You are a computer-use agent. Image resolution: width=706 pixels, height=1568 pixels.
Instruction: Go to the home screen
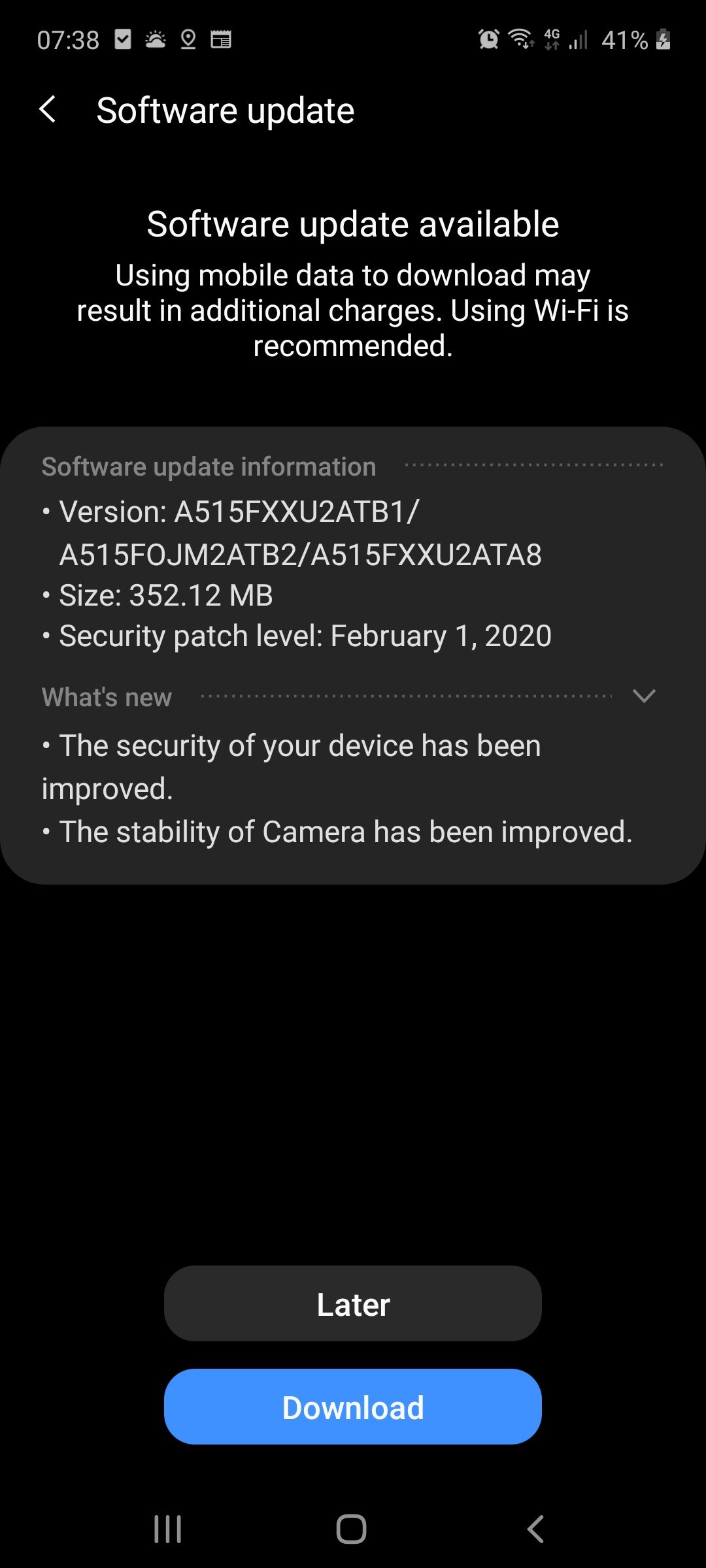(352, 1529)
